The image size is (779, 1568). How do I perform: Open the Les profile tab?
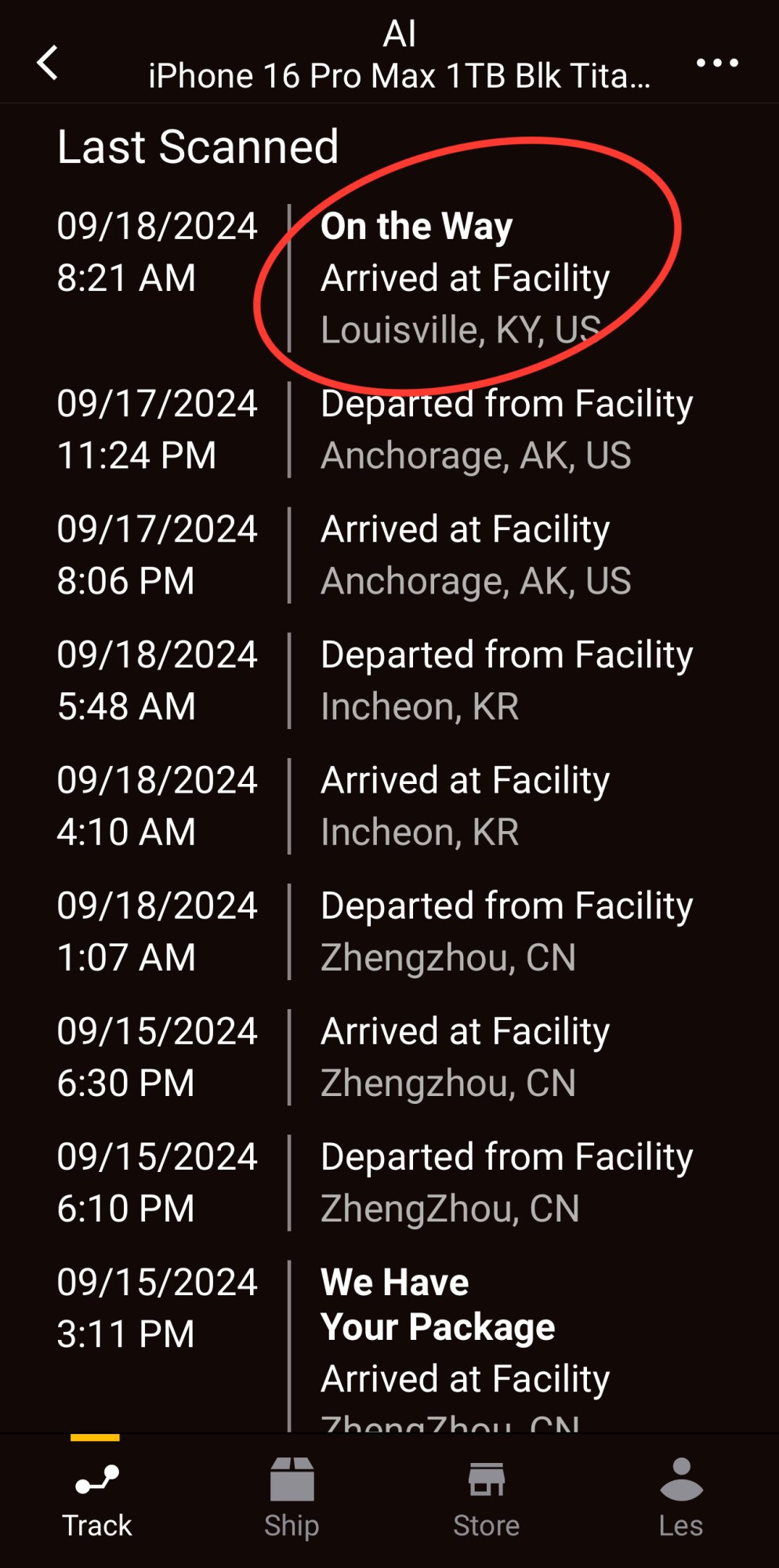pyautogui.click(x=680, y=1499)
